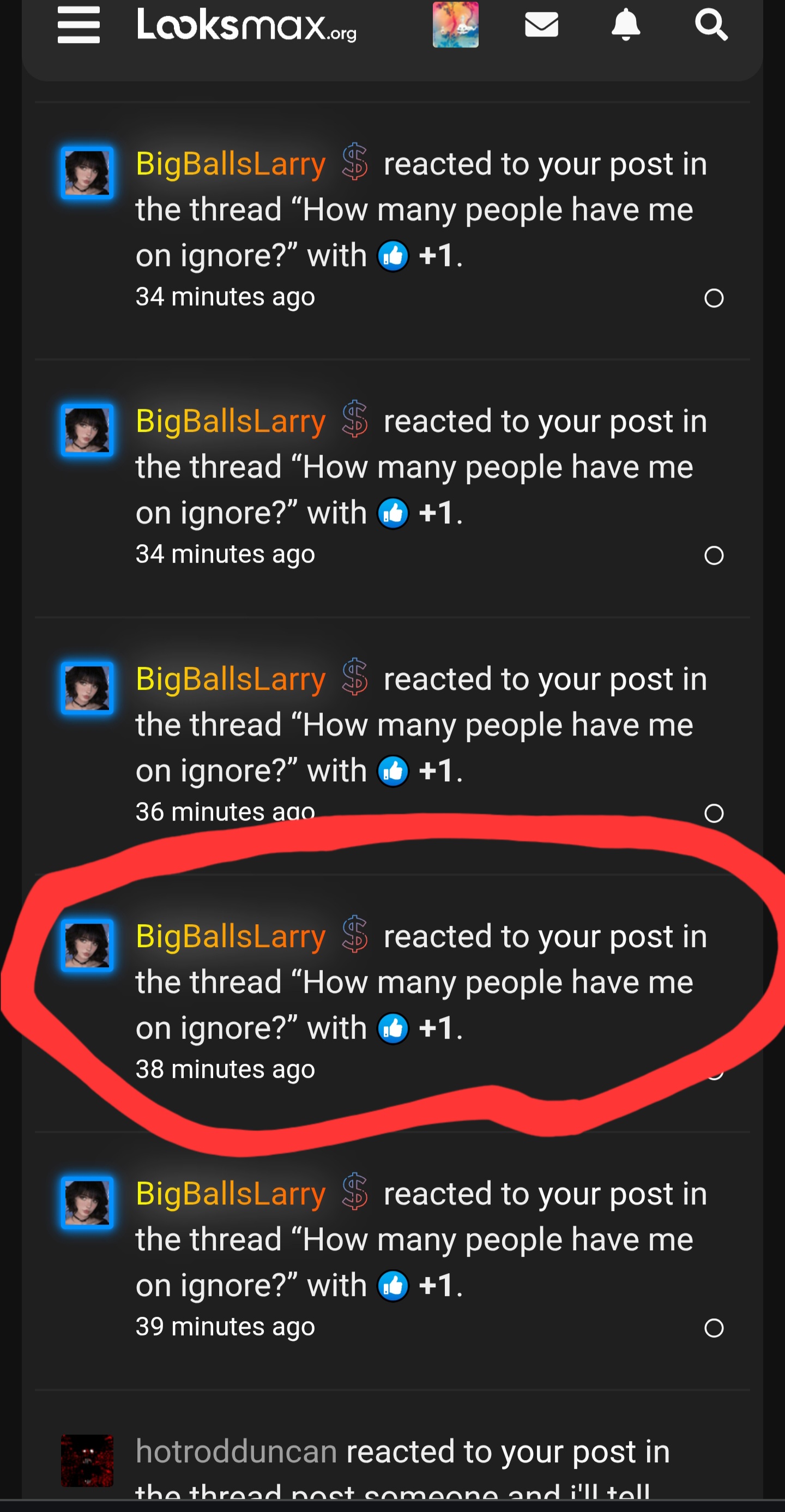Tap hotrodduncan's avatar picture
The width and height of the screenshot is (785, 1512).
(87, 1460)
